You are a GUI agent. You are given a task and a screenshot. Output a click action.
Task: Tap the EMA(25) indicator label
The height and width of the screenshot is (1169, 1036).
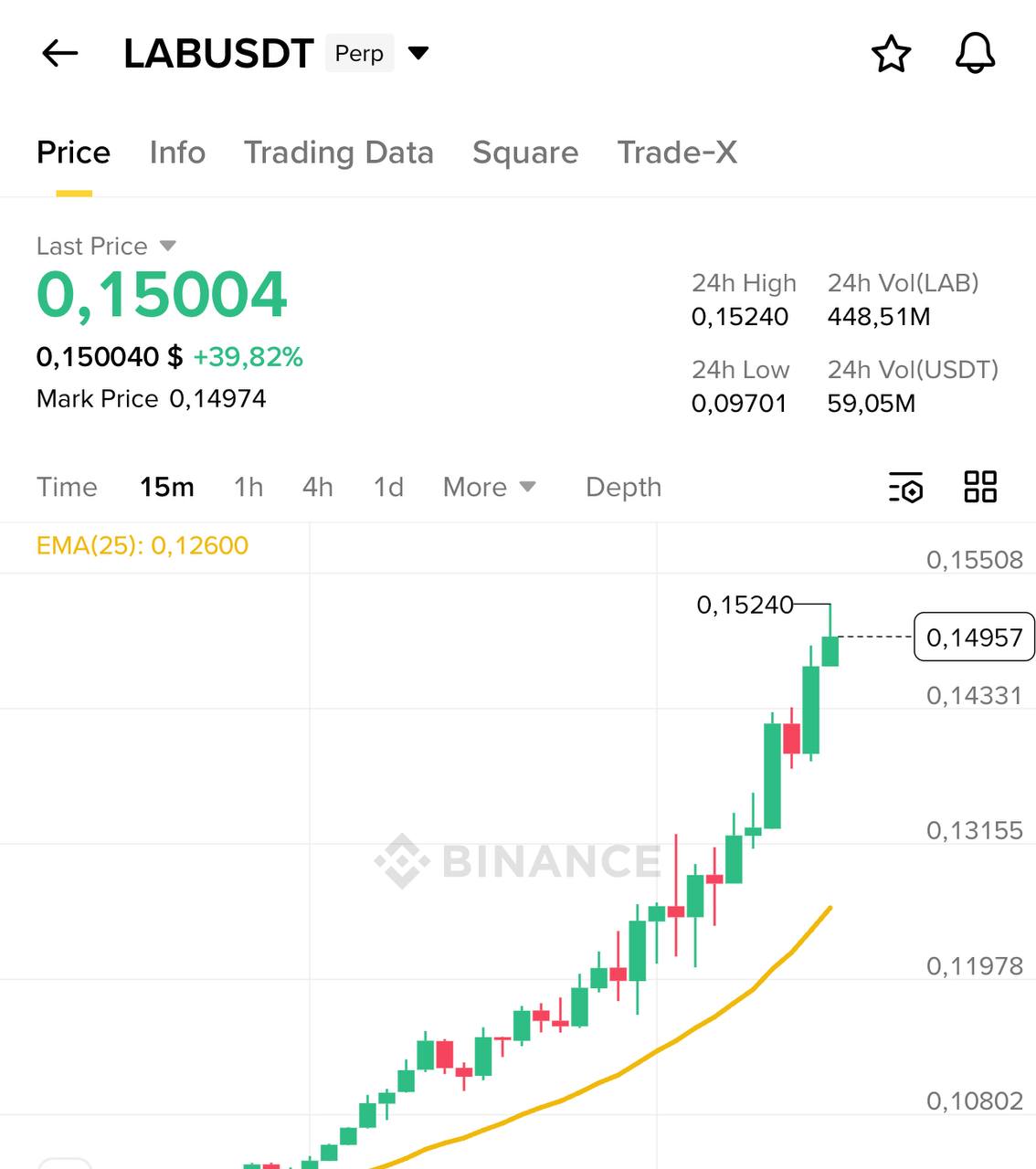point(141,545)
